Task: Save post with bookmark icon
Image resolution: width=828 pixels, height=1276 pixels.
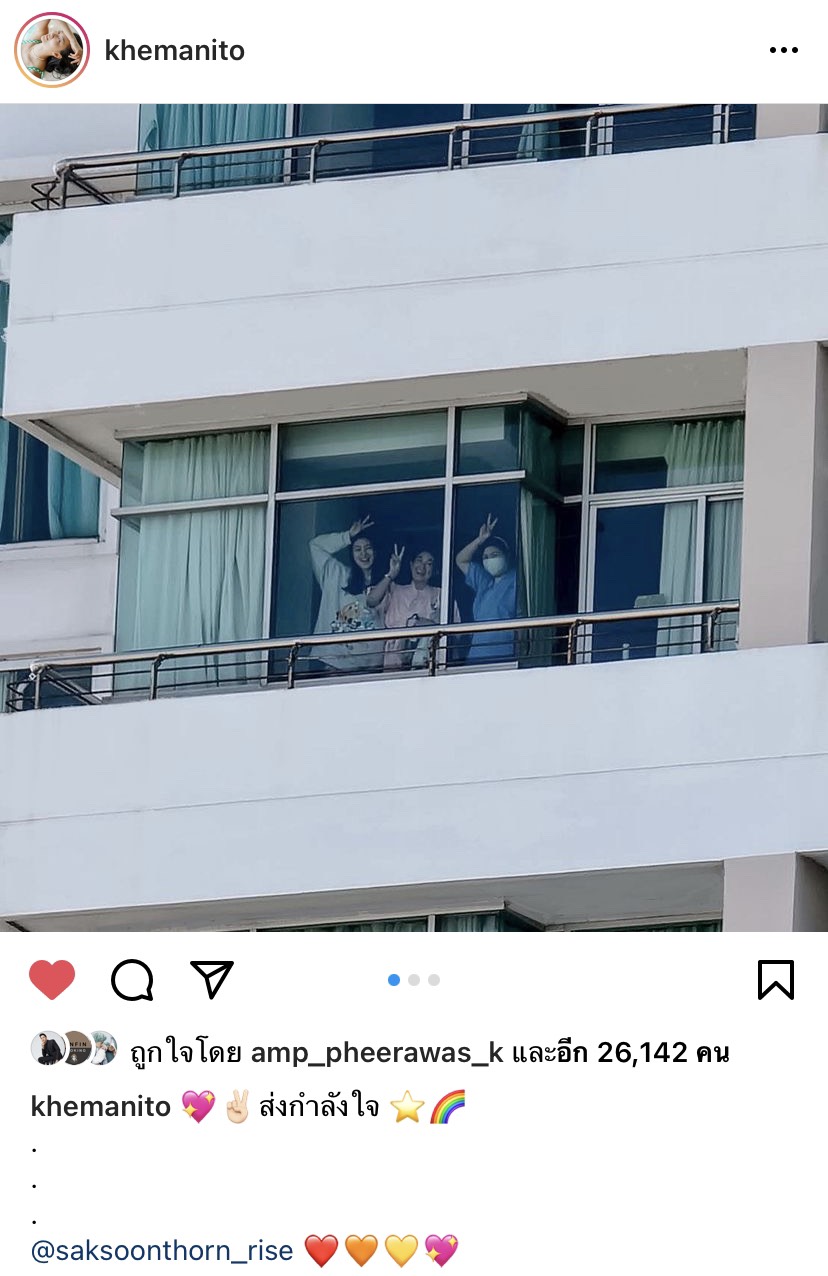Action: [775, 980]
